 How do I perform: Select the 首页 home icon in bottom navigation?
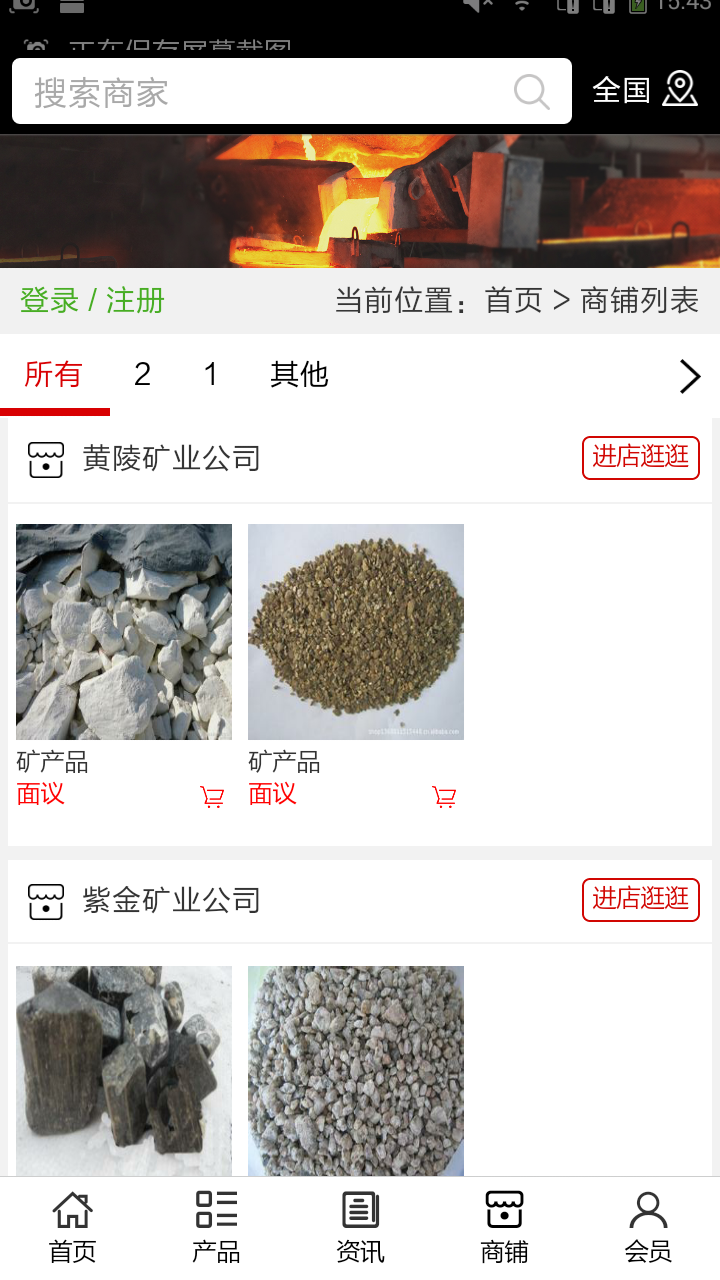pyautogui.click(x=70, y=1210)
